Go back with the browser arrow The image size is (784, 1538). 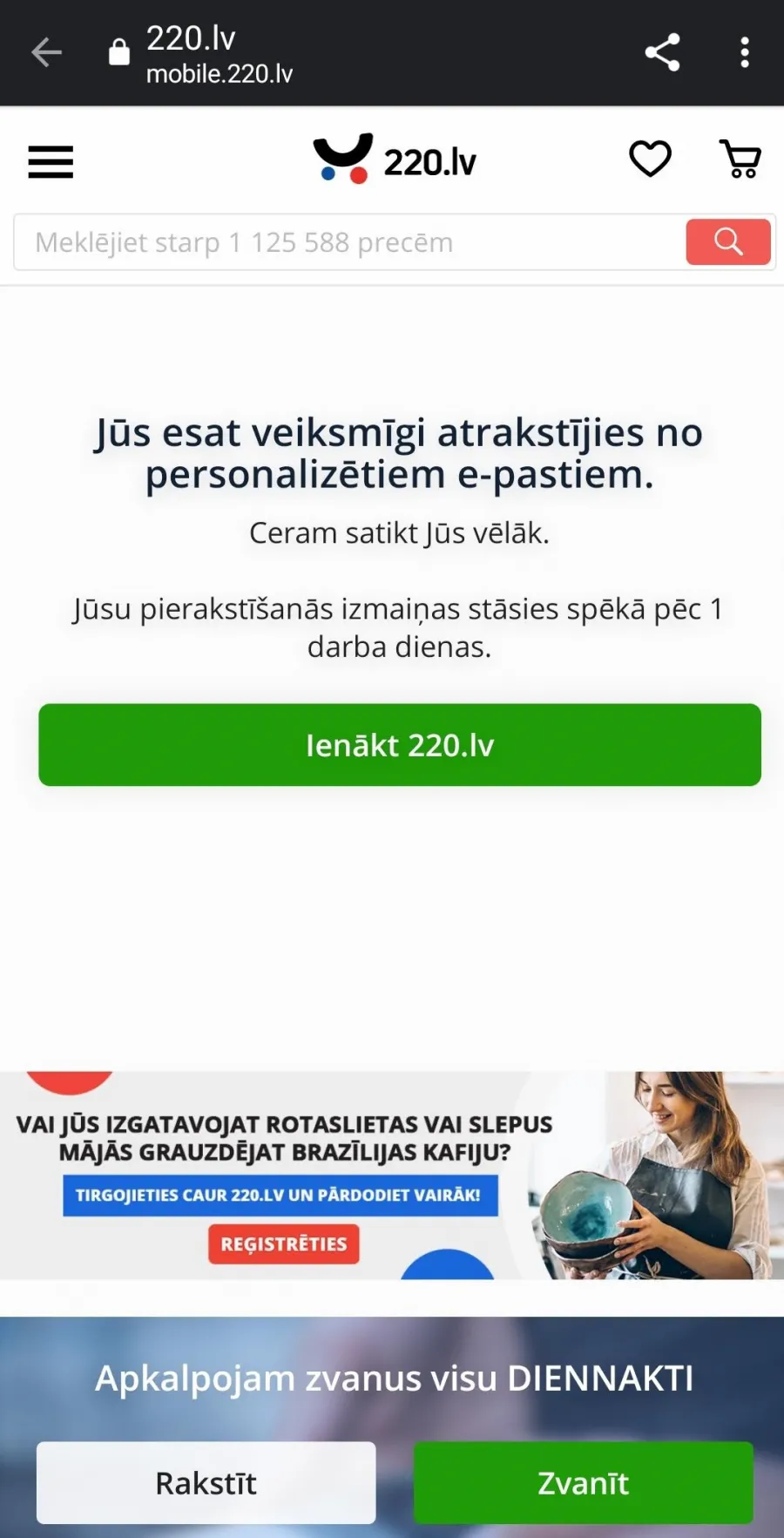[x=47, y=53]
